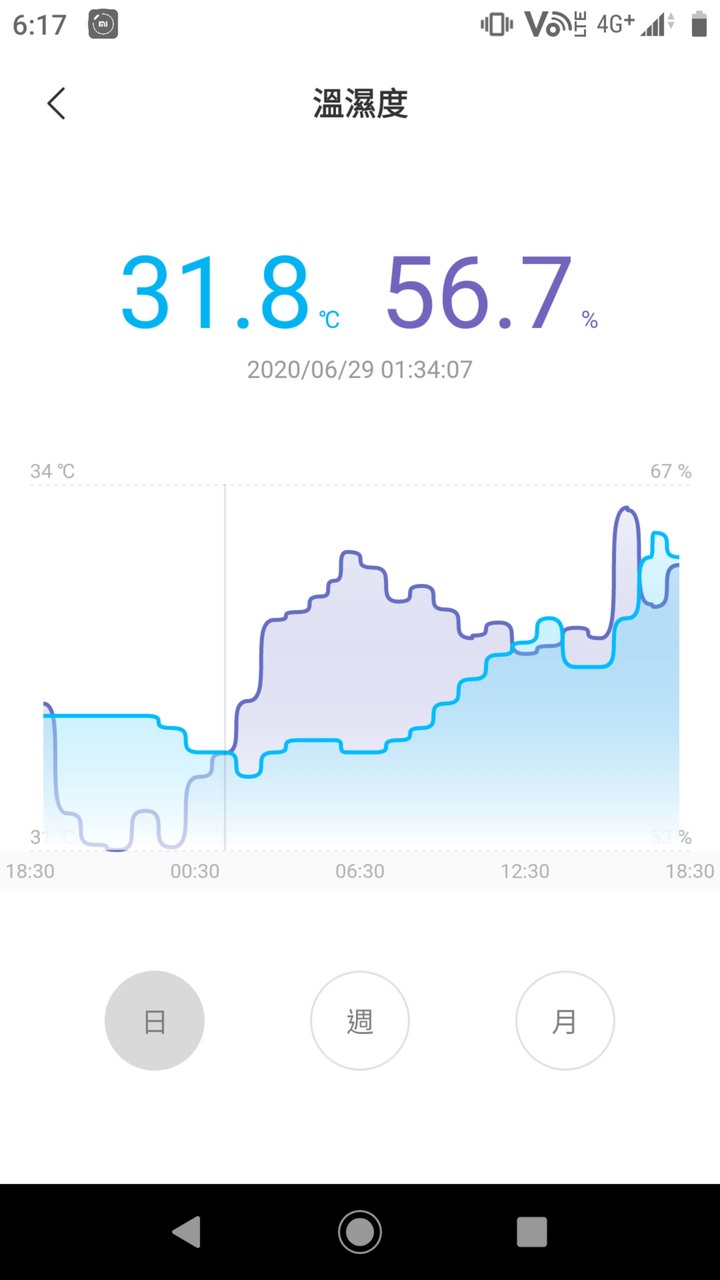The height and width of the screenshot is (1280, 720).
Task: Tap the system home button
Action: [360, 1231]
